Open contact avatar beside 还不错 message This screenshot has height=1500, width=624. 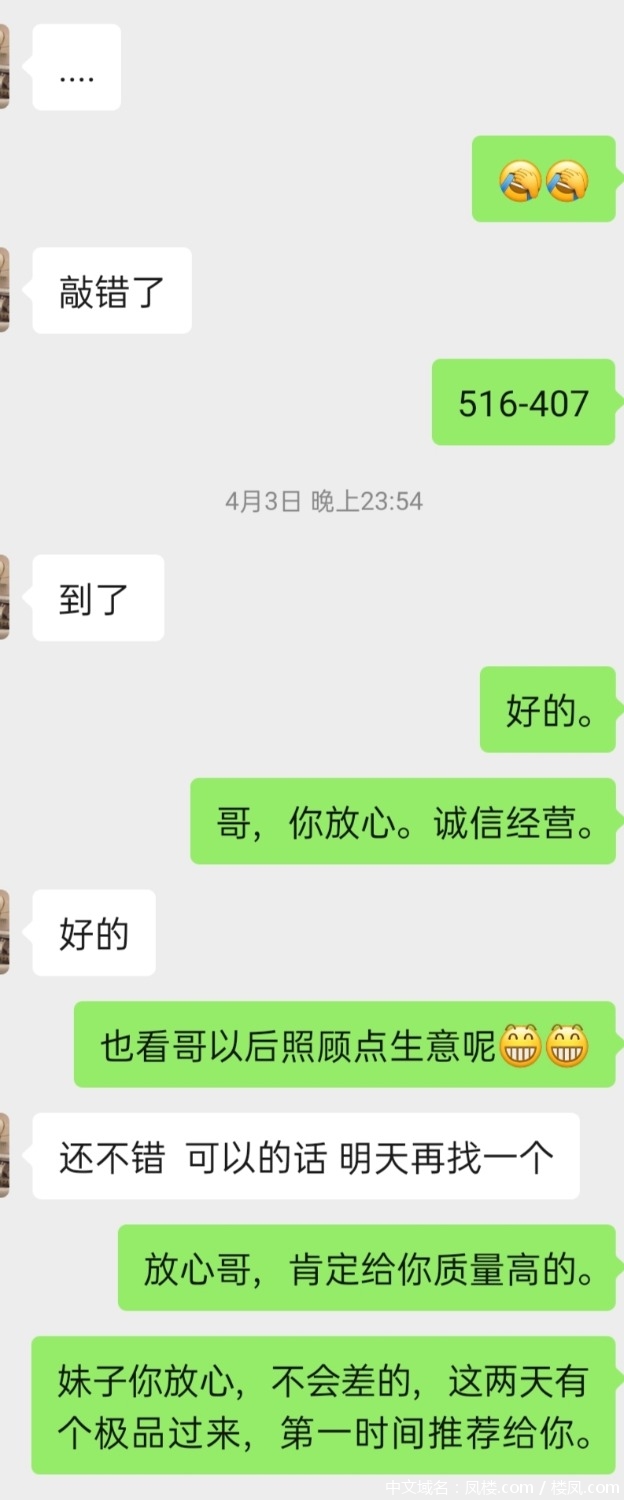coord(4,1155)
